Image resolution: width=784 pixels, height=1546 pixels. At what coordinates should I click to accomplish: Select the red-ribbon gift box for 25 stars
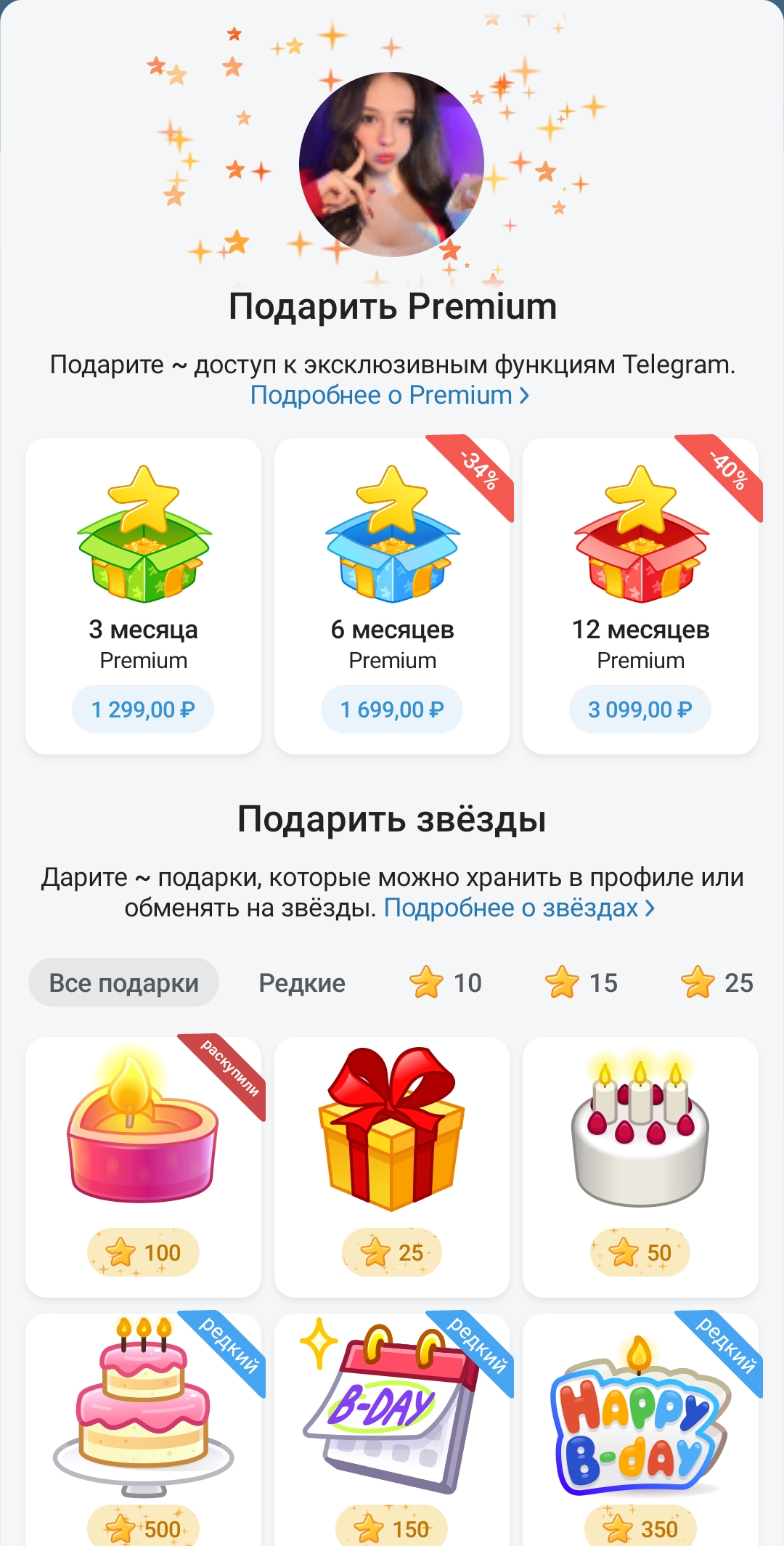[392, 1166]
